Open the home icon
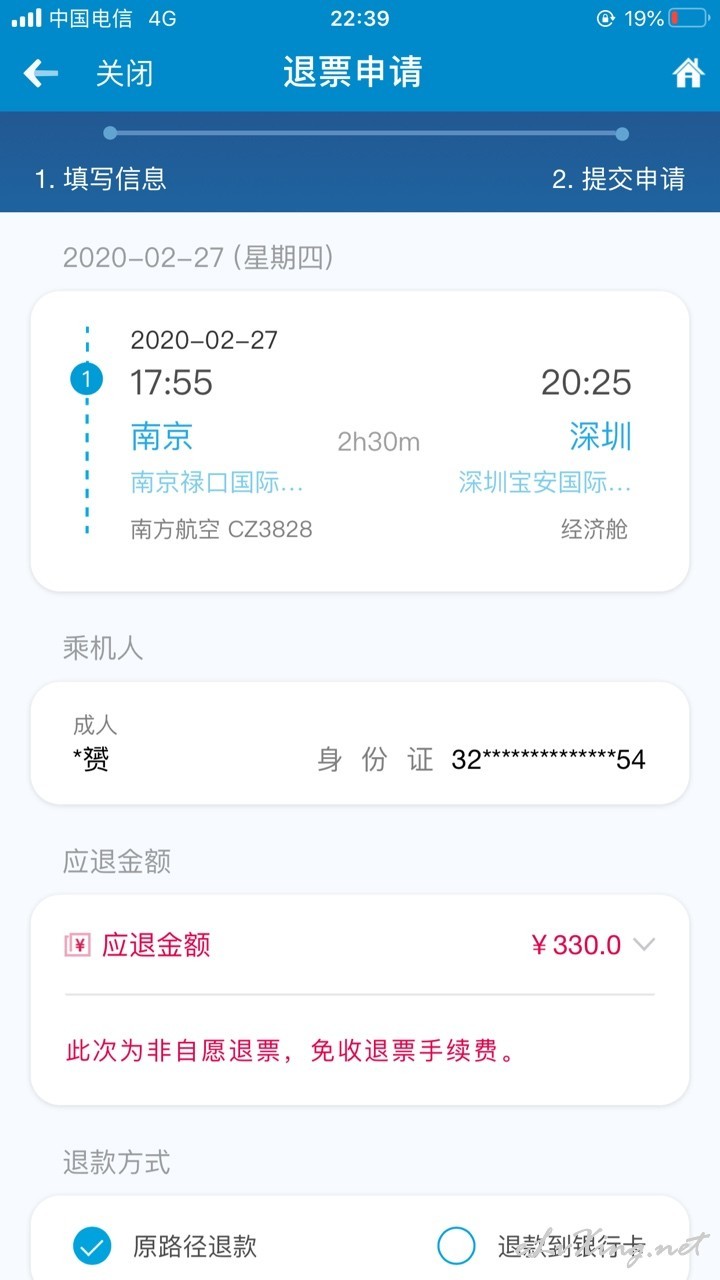The image size is (720, 1280). coord(687,73)
